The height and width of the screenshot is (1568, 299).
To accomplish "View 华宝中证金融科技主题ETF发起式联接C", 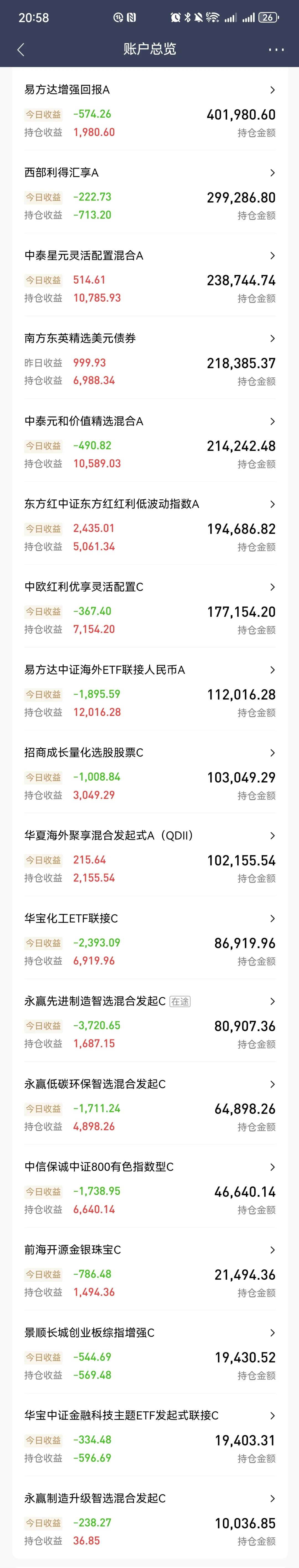I will pos(149,1434).
